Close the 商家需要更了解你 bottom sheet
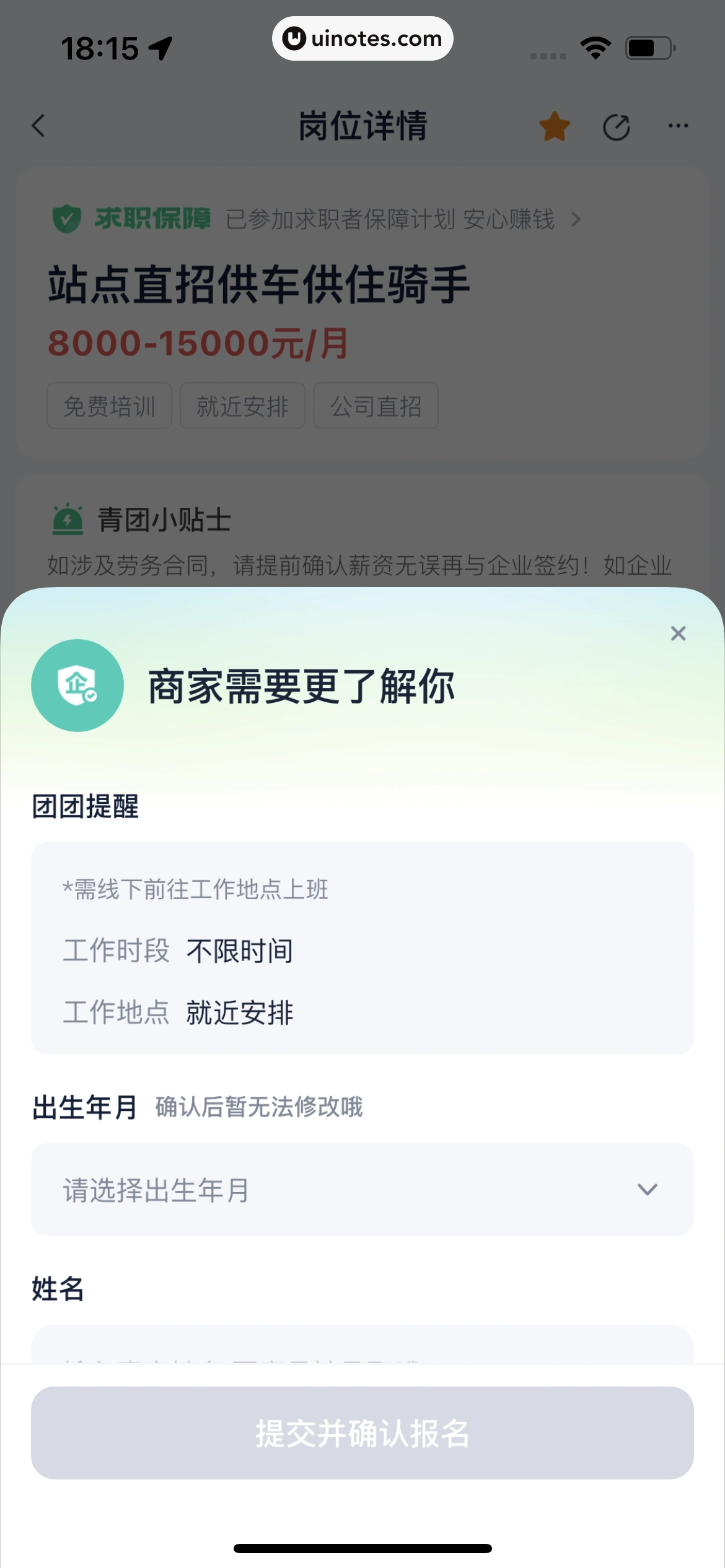The height and width of the screenshot is (1568, 725). click(x=678, y=634)
